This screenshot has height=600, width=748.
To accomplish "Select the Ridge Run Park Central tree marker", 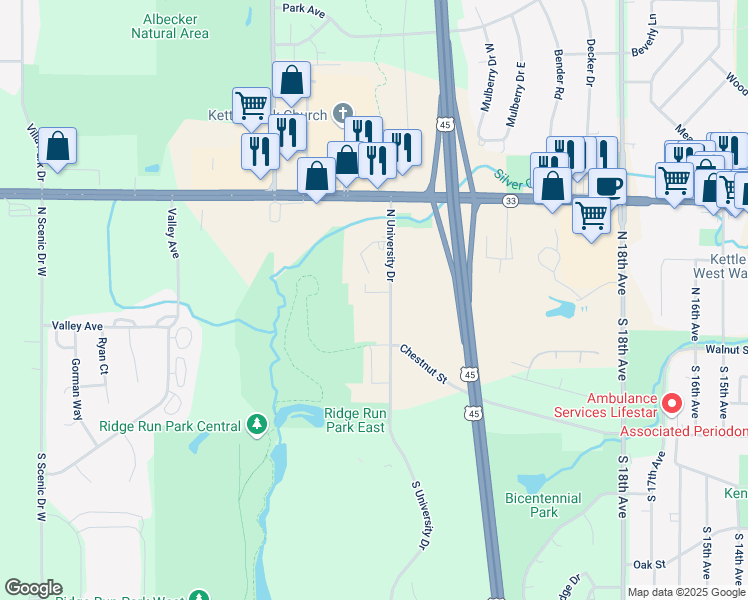I will point(258,425).
